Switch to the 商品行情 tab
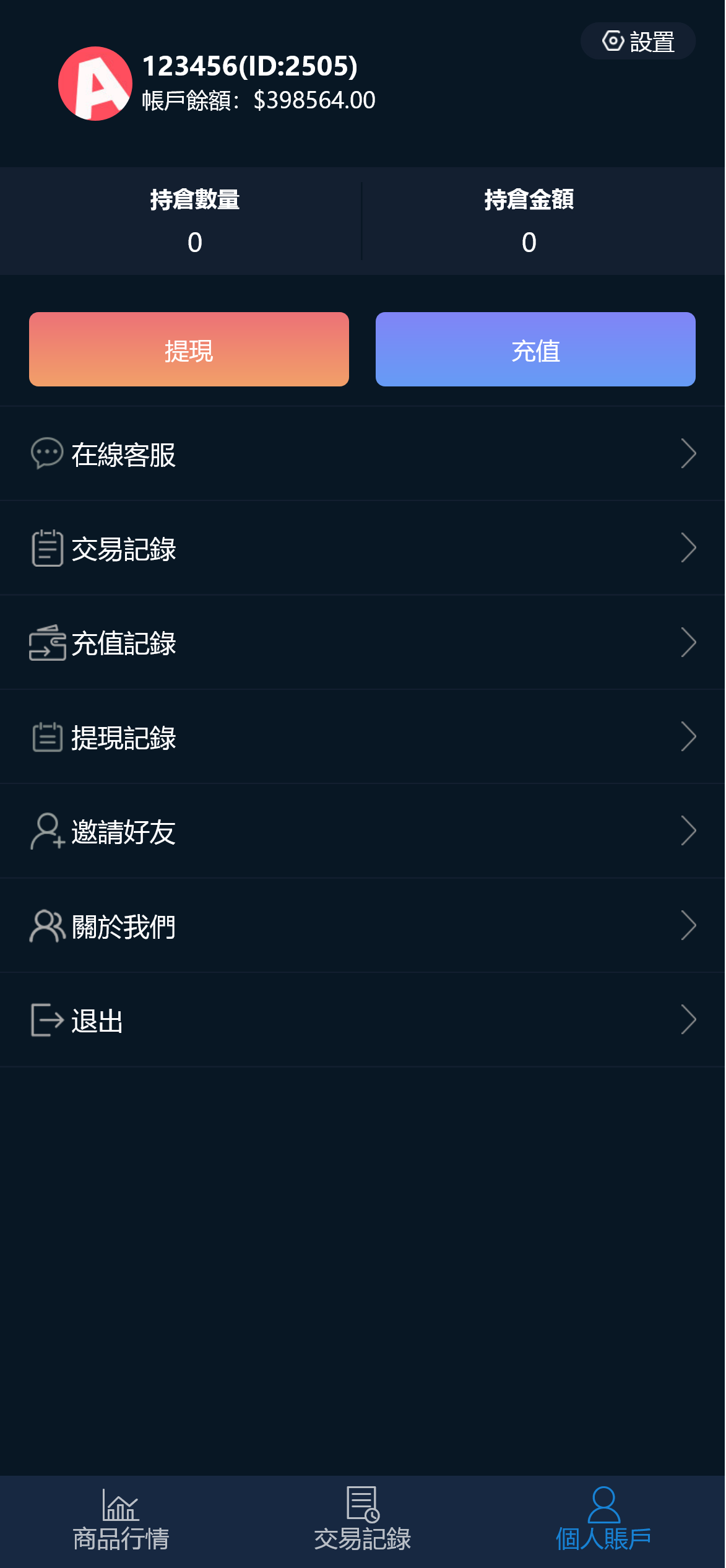Image resolution: width=726 pixels, height=1568 pixels. 121,1521
